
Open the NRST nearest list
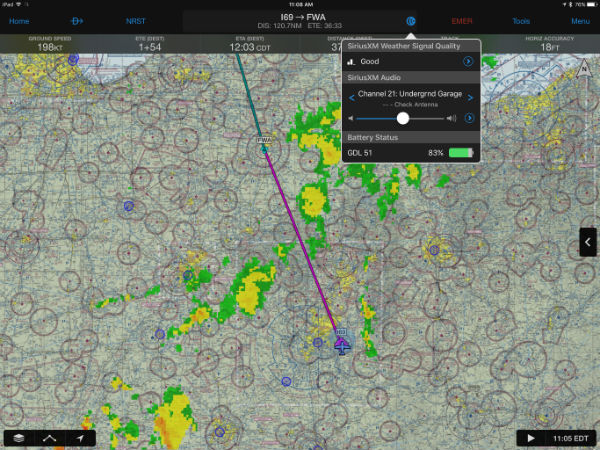(x=135, y=21)
